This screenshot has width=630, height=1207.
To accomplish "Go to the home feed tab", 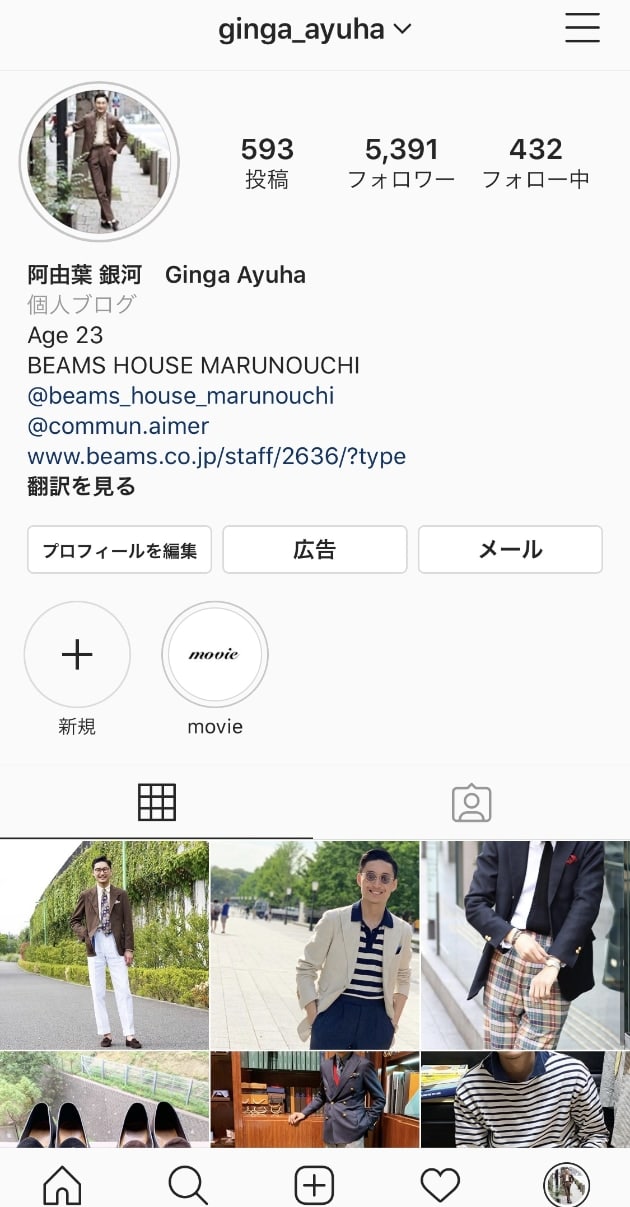I will coord(62,1186).
